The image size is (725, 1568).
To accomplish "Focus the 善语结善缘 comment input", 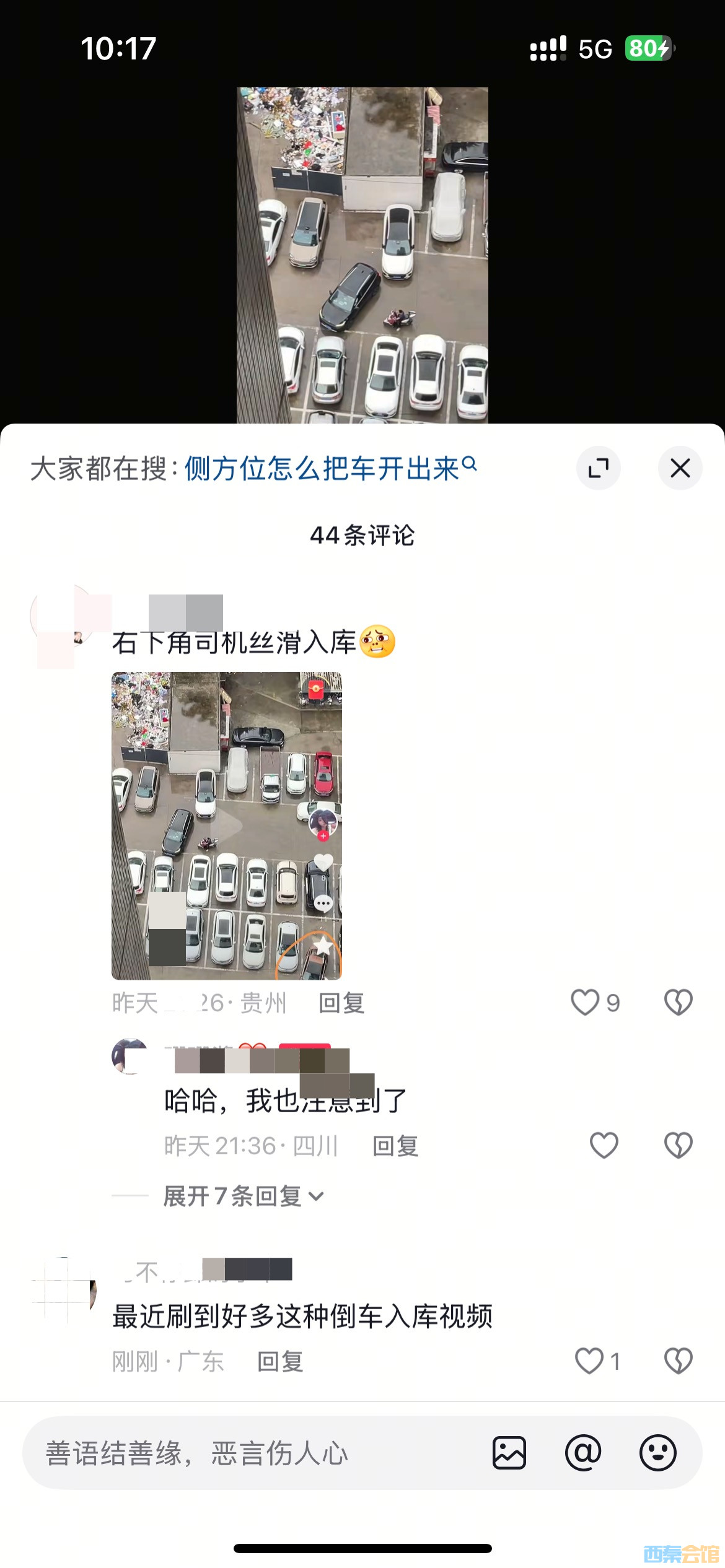I will [248, 1453].
